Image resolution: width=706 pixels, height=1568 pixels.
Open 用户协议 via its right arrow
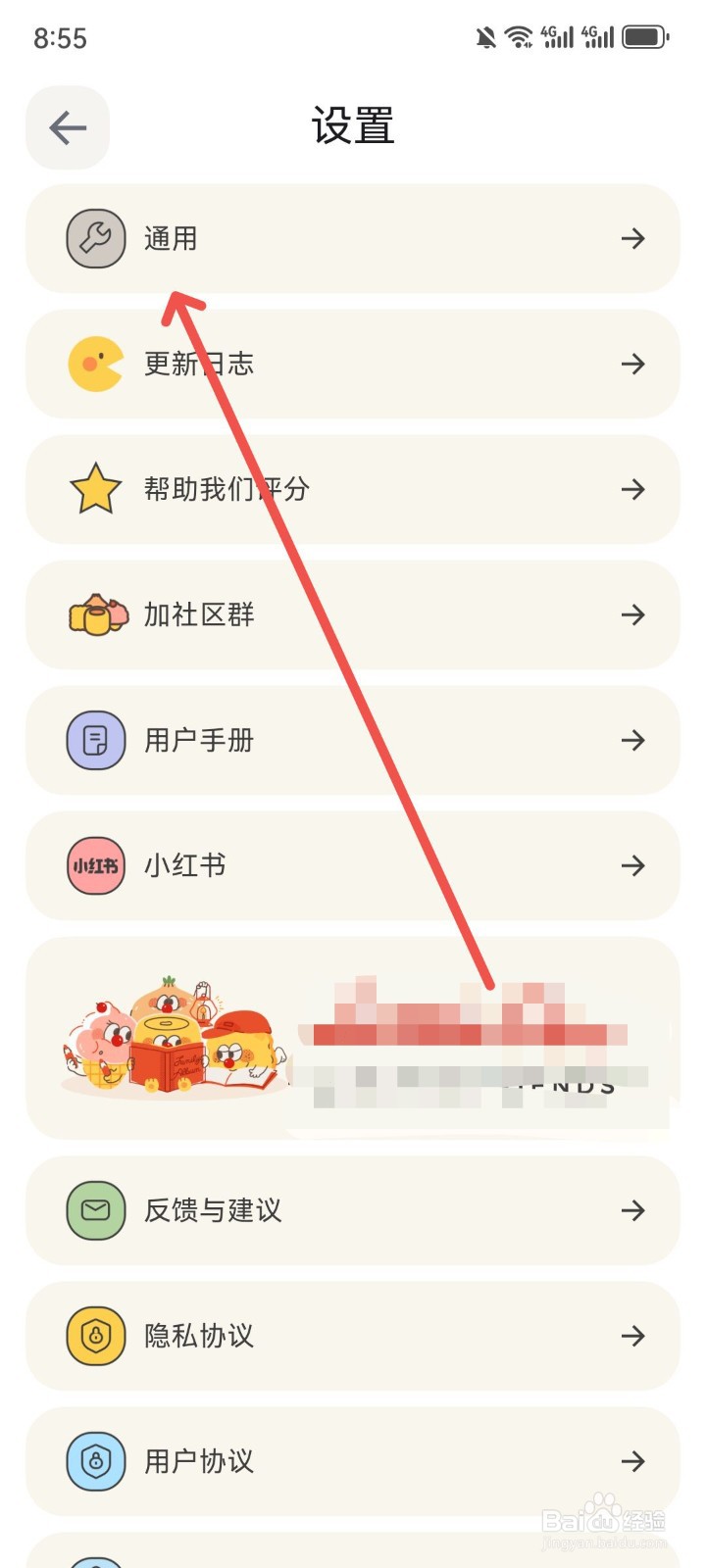[x=635, y=1461]
